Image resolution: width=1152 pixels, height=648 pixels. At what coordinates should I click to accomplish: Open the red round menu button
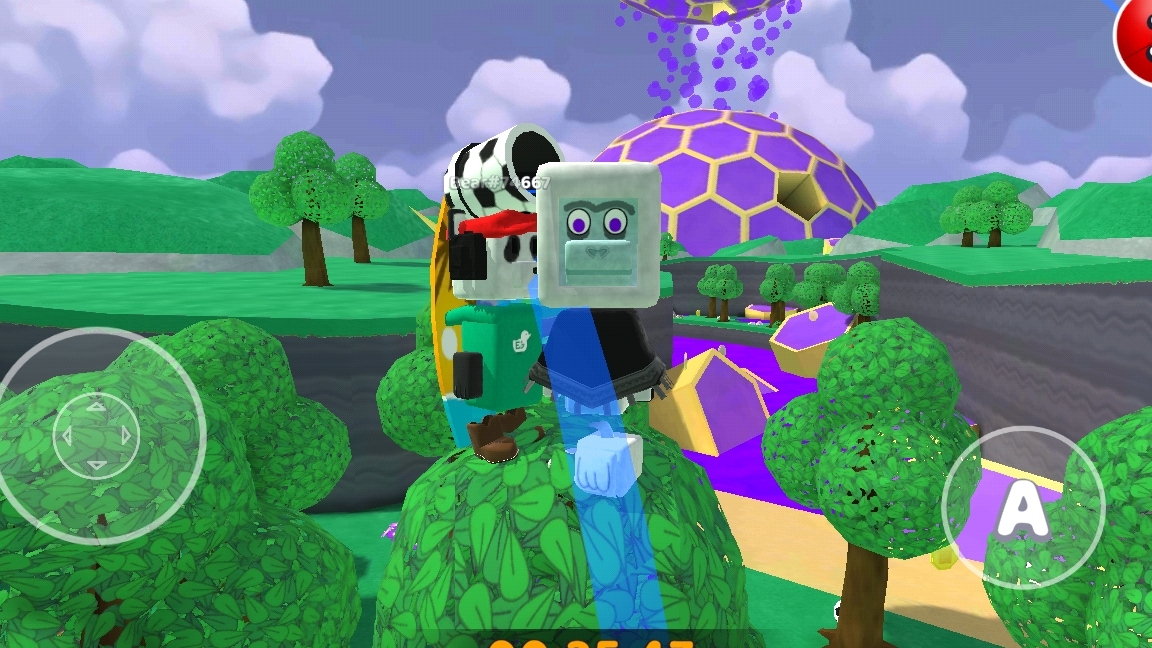click(1139, 36)
